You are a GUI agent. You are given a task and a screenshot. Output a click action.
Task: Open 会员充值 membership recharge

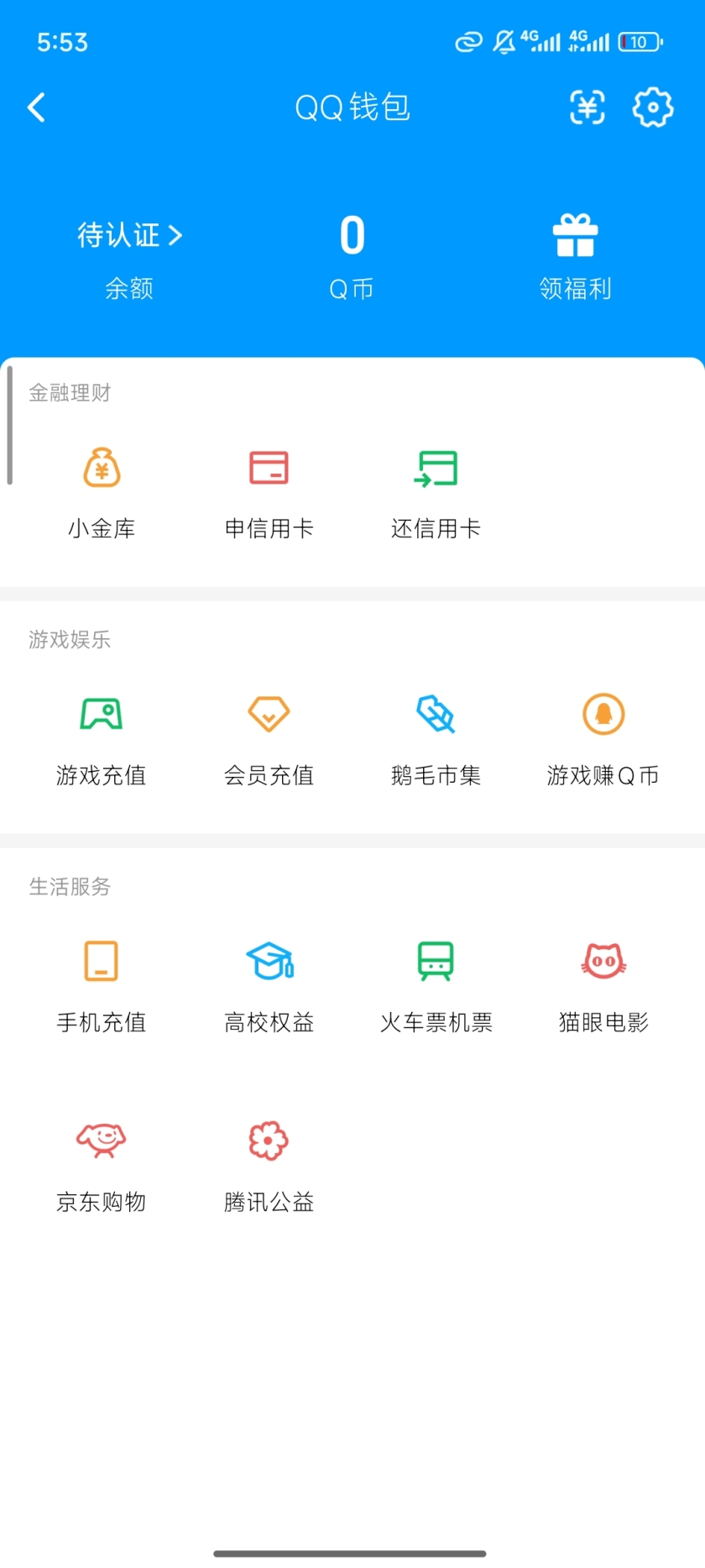coord(269,735)
